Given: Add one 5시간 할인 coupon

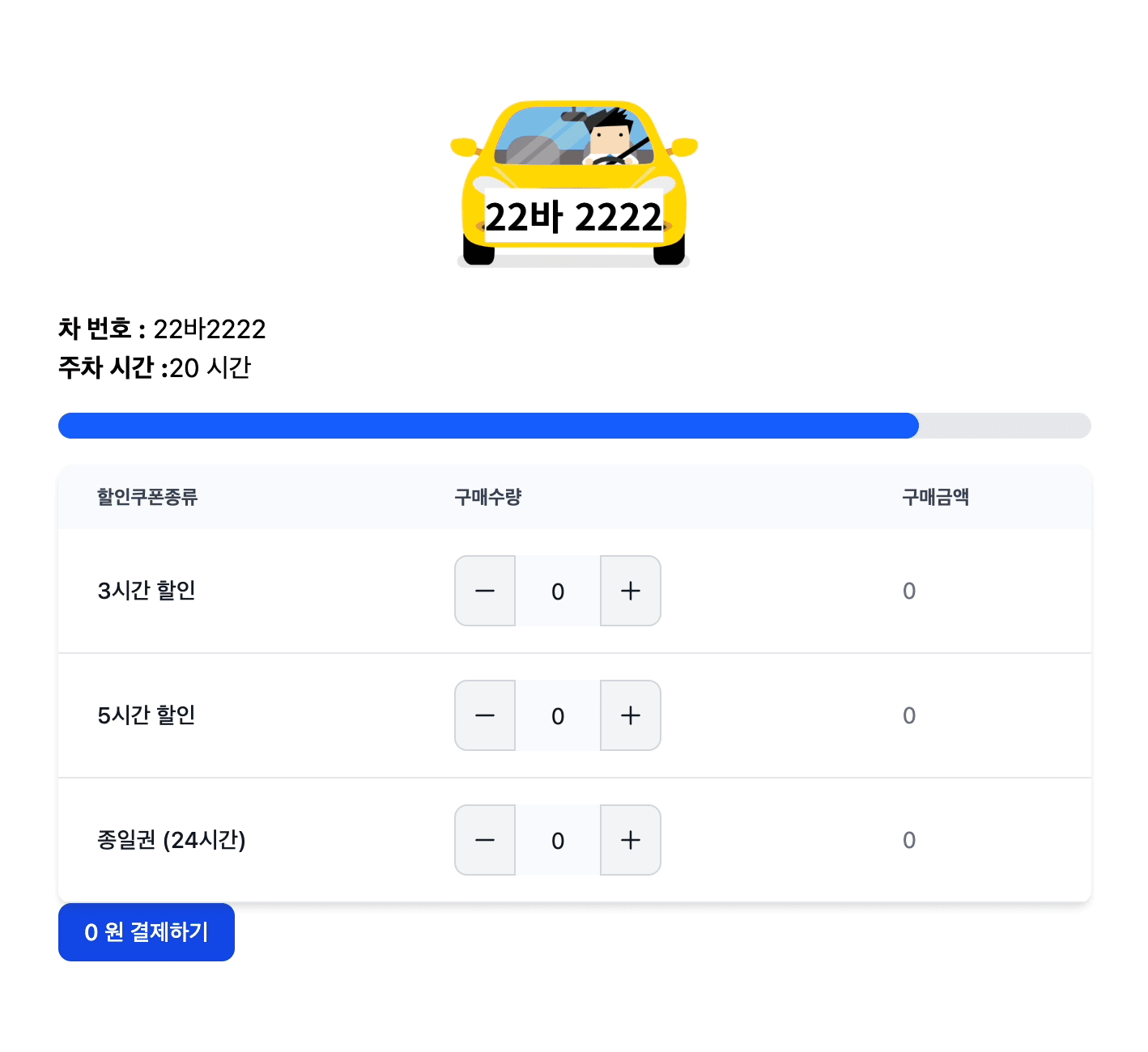Looking at the screenshot, I should click(x=630, y=715).
